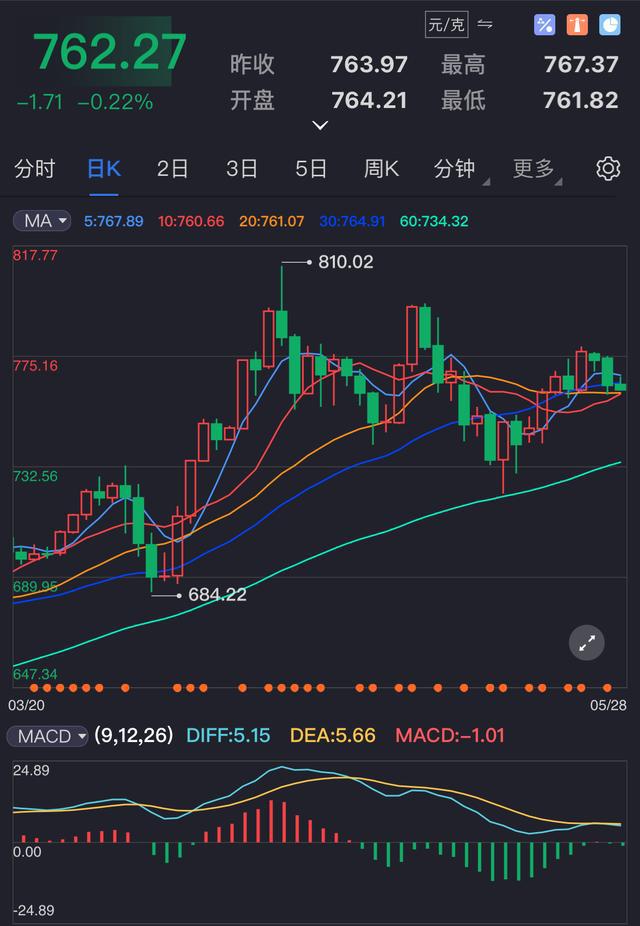Switch to the 分时 chart tab
The height and width of the screenshot is (926, 640).
coord(35,169)
